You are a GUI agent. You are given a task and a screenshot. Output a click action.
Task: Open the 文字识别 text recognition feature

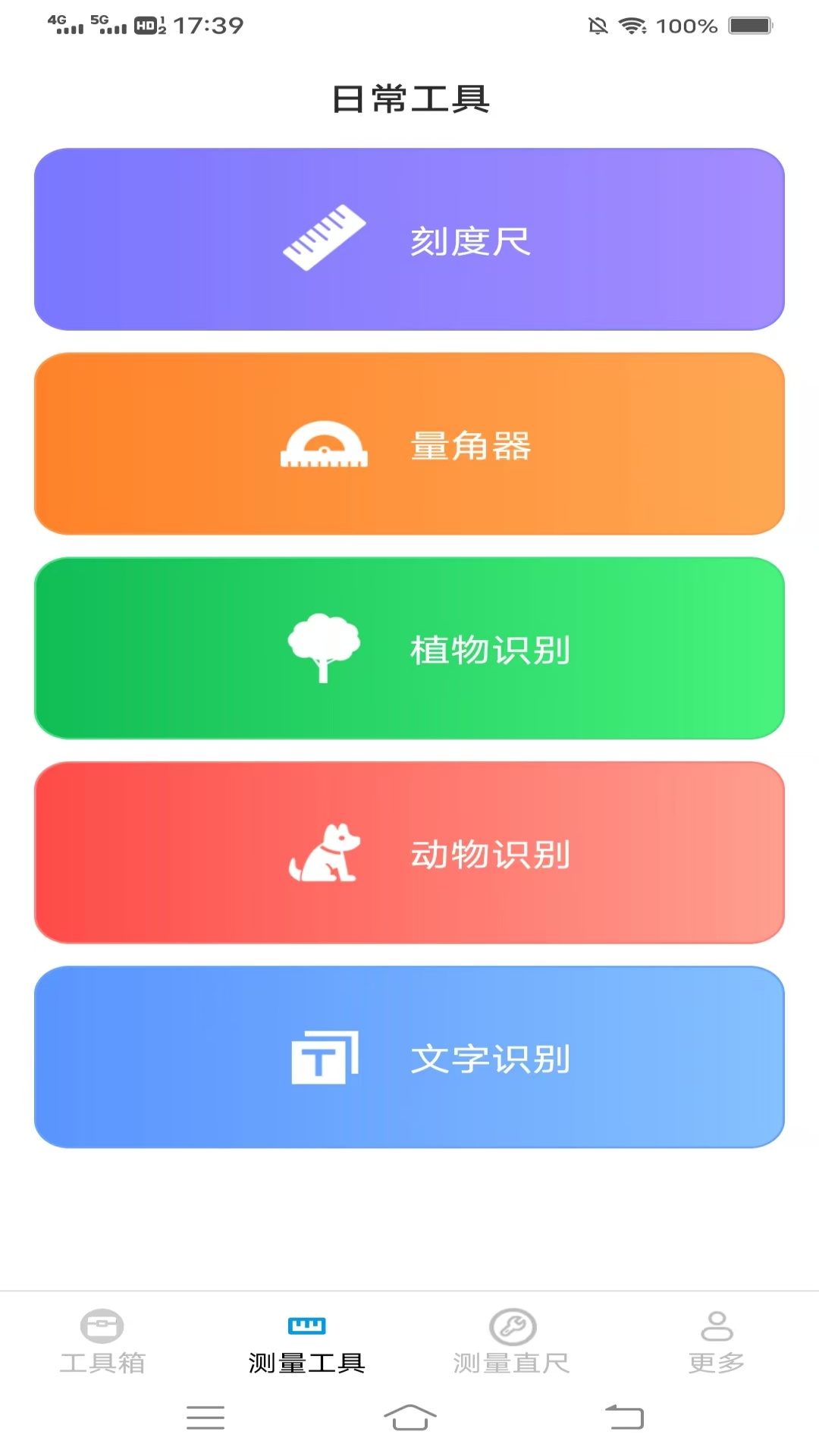coord(409,1059)
